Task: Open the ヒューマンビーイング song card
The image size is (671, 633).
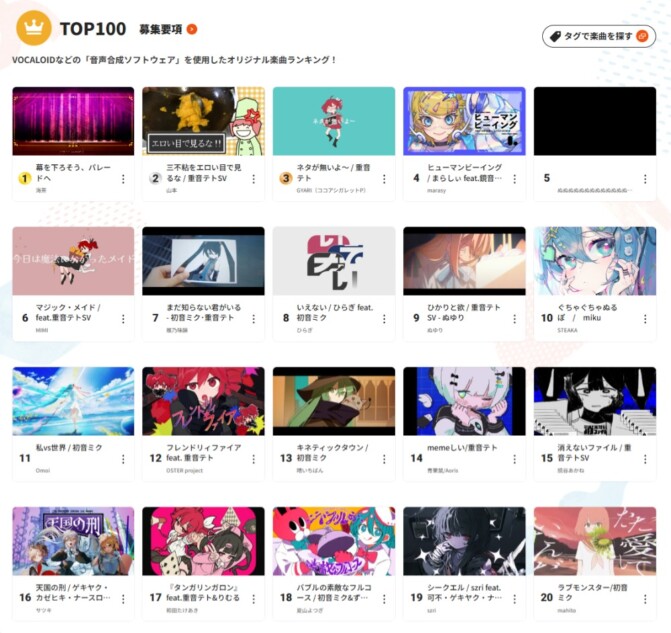Action: coord(463,121)
